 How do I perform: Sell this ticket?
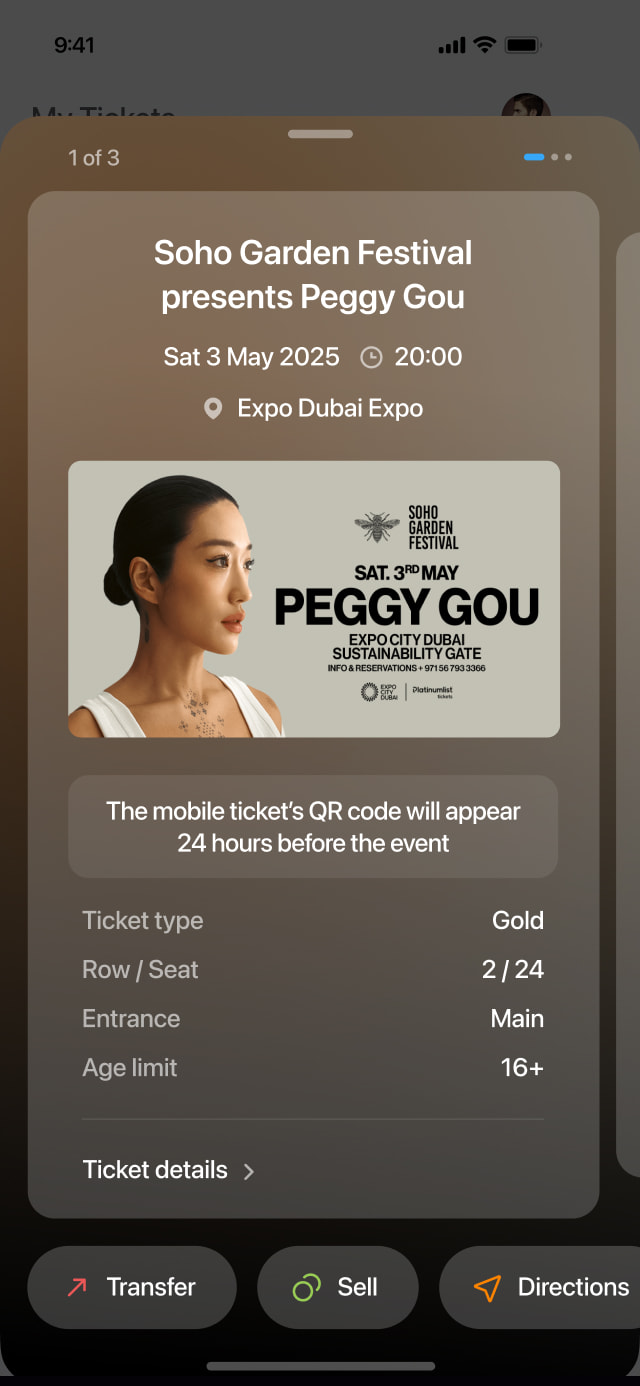click(338, 1287)
